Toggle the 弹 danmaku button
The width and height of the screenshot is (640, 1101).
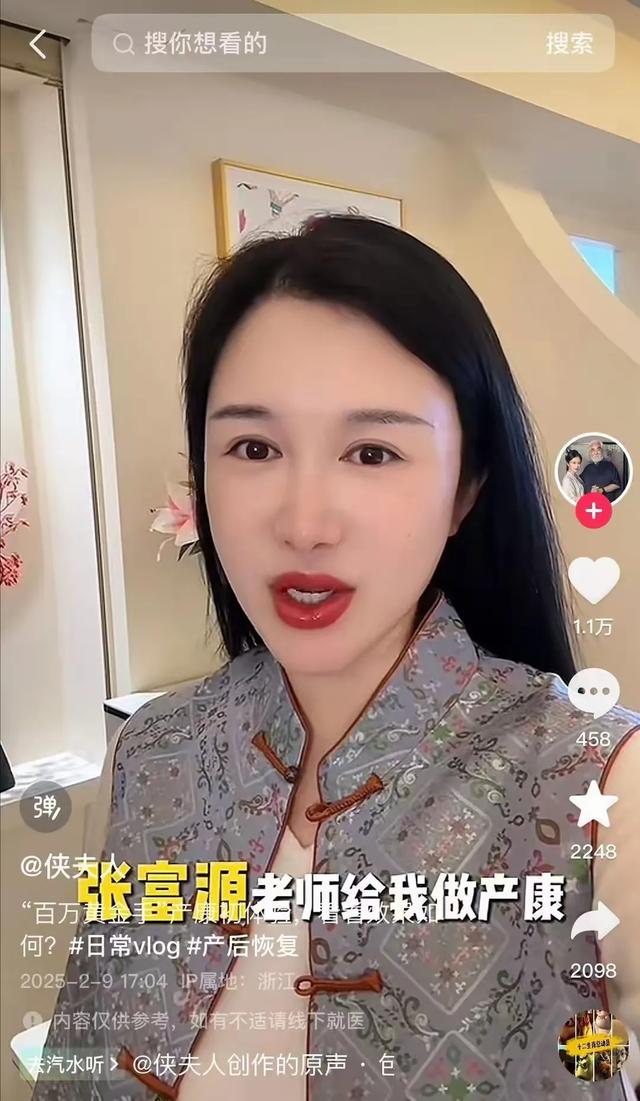[x=45, y=806]
